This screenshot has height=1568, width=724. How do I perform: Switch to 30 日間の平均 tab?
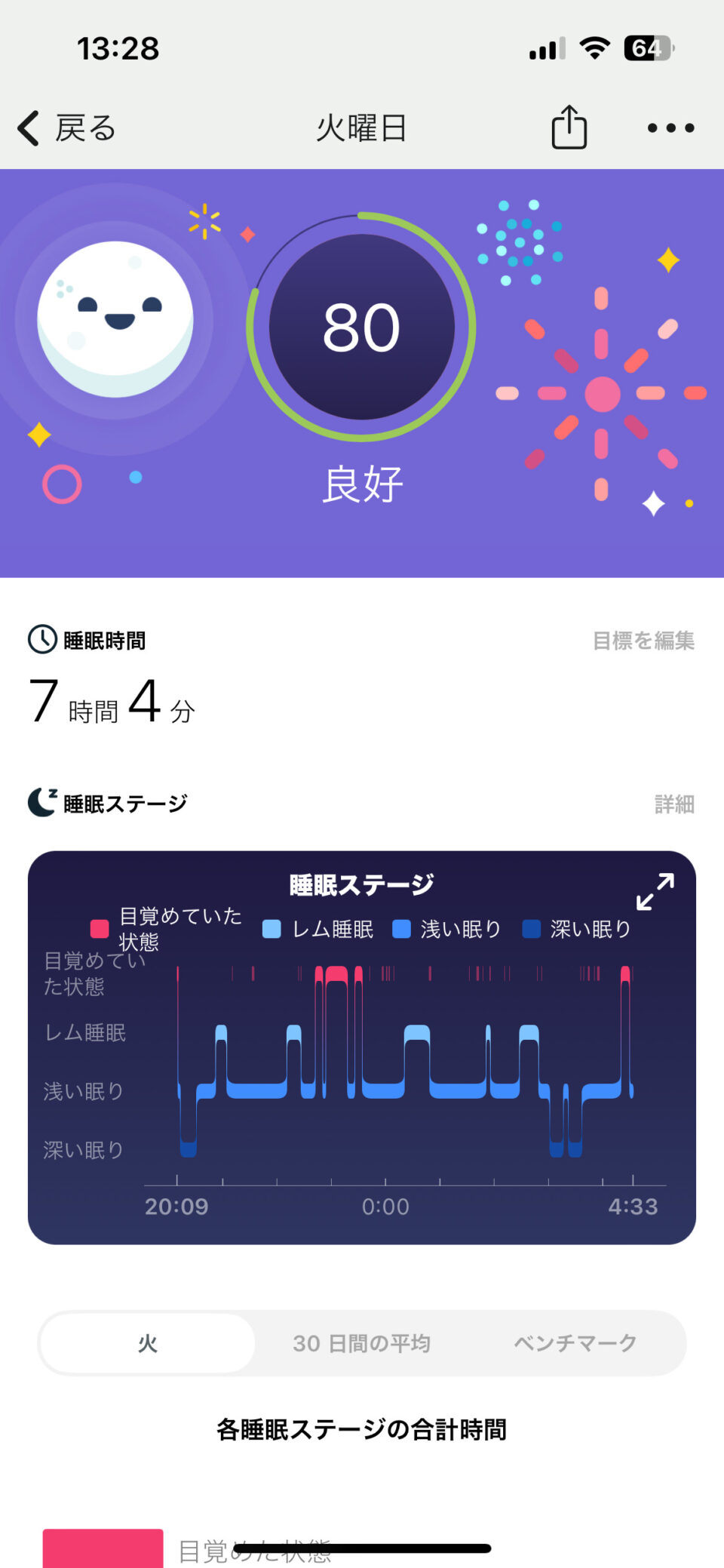click(x=361, y=1343)
